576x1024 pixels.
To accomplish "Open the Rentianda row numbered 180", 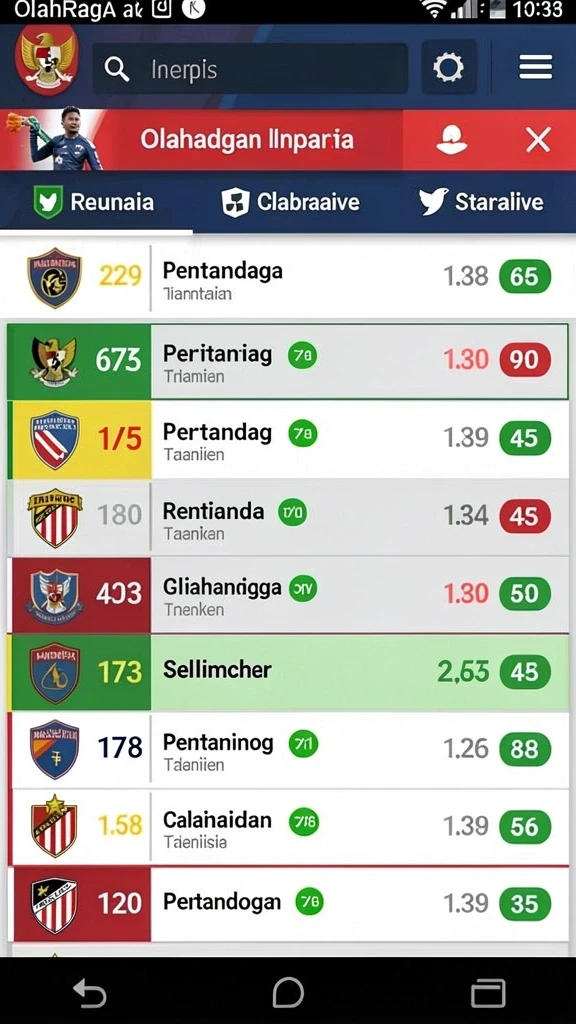I will click(x=288, y=517).
